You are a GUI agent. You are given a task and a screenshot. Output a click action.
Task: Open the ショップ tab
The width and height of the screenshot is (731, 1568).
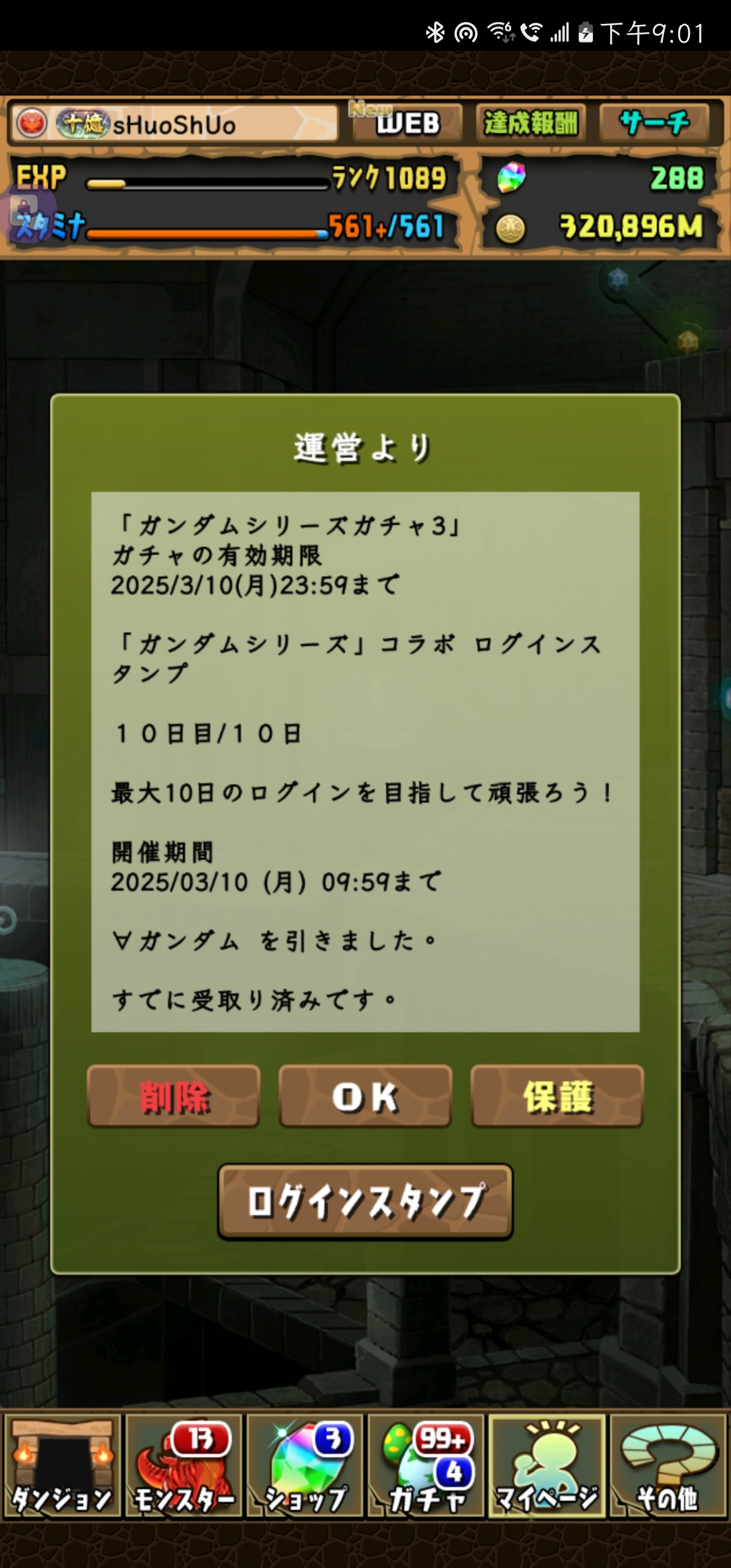coord(305,1466)
